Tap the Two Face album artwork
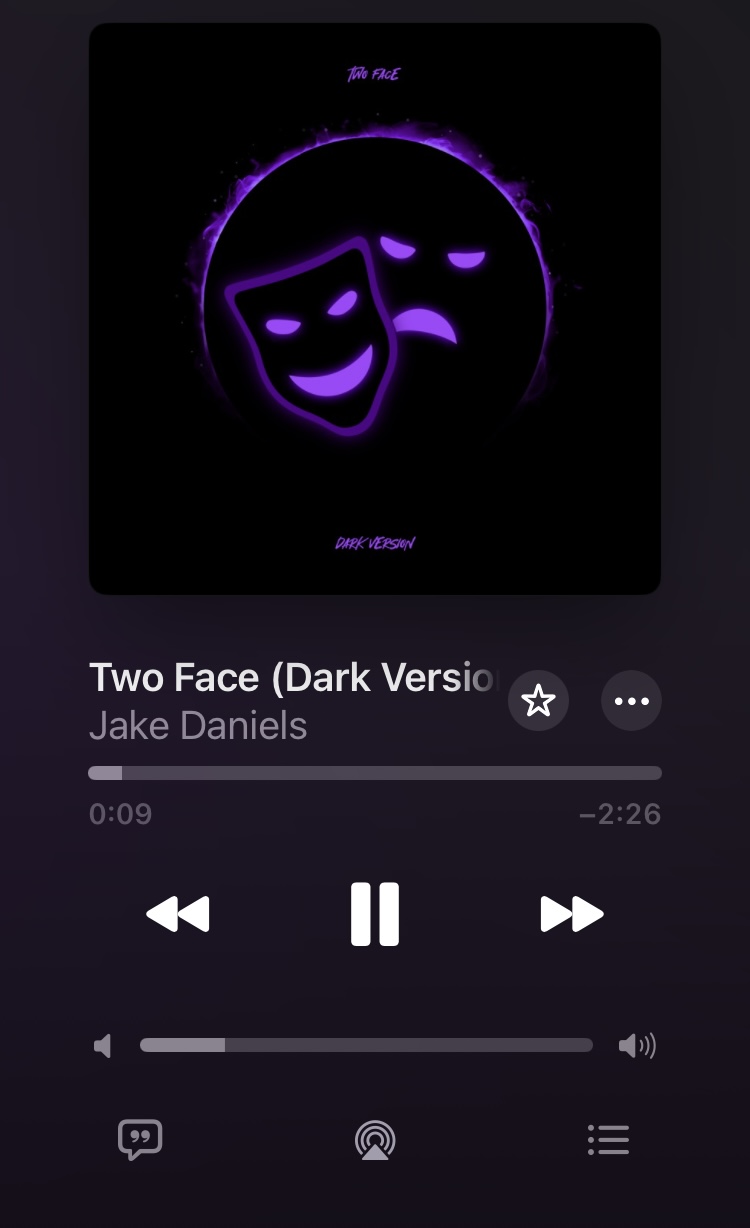Image resolution: width=750 pixels, height=1228 pixels. tap(375, 309)
